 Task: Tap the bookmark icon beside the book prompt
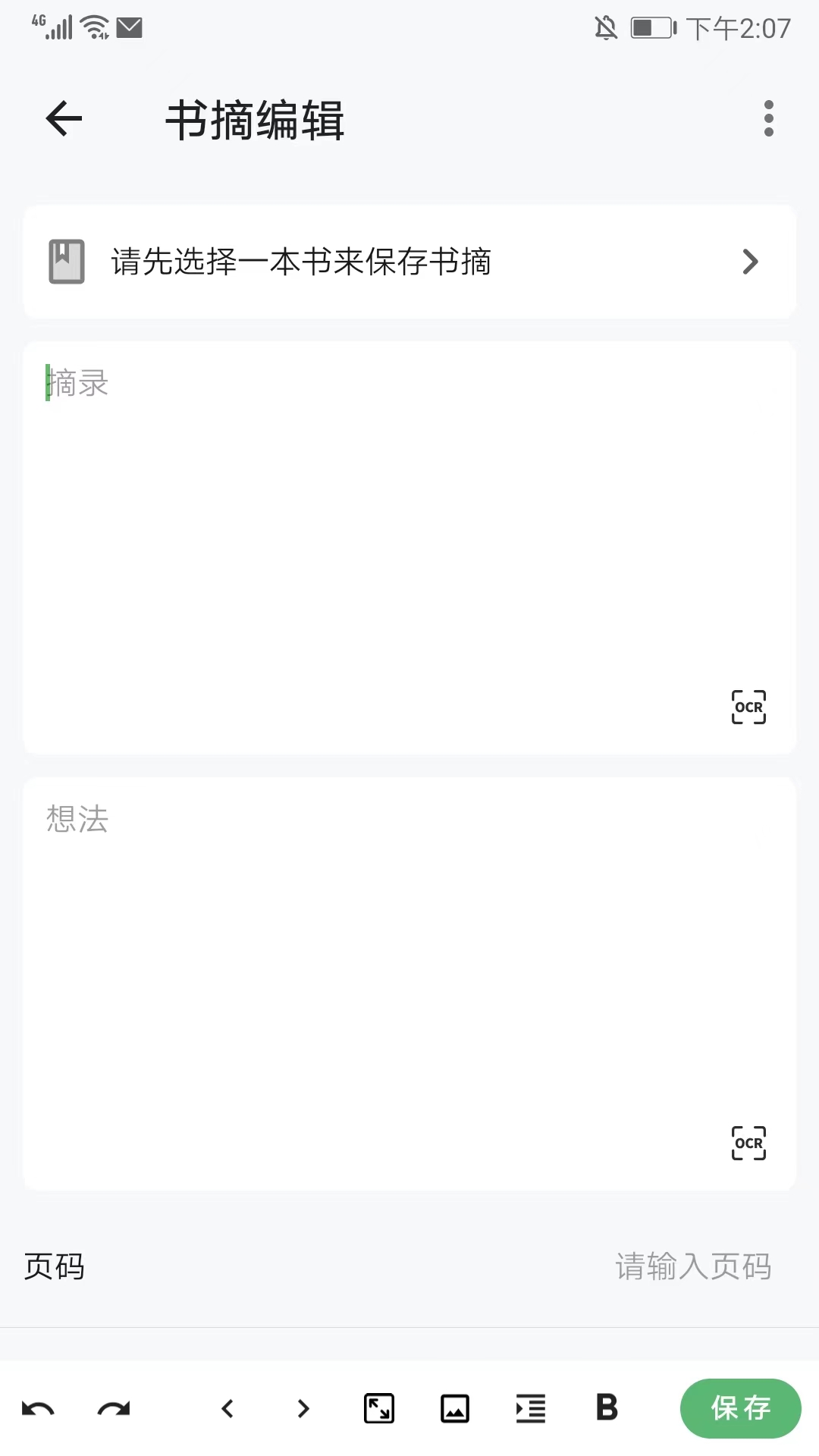pyautogui.click(x=65, y=261)
